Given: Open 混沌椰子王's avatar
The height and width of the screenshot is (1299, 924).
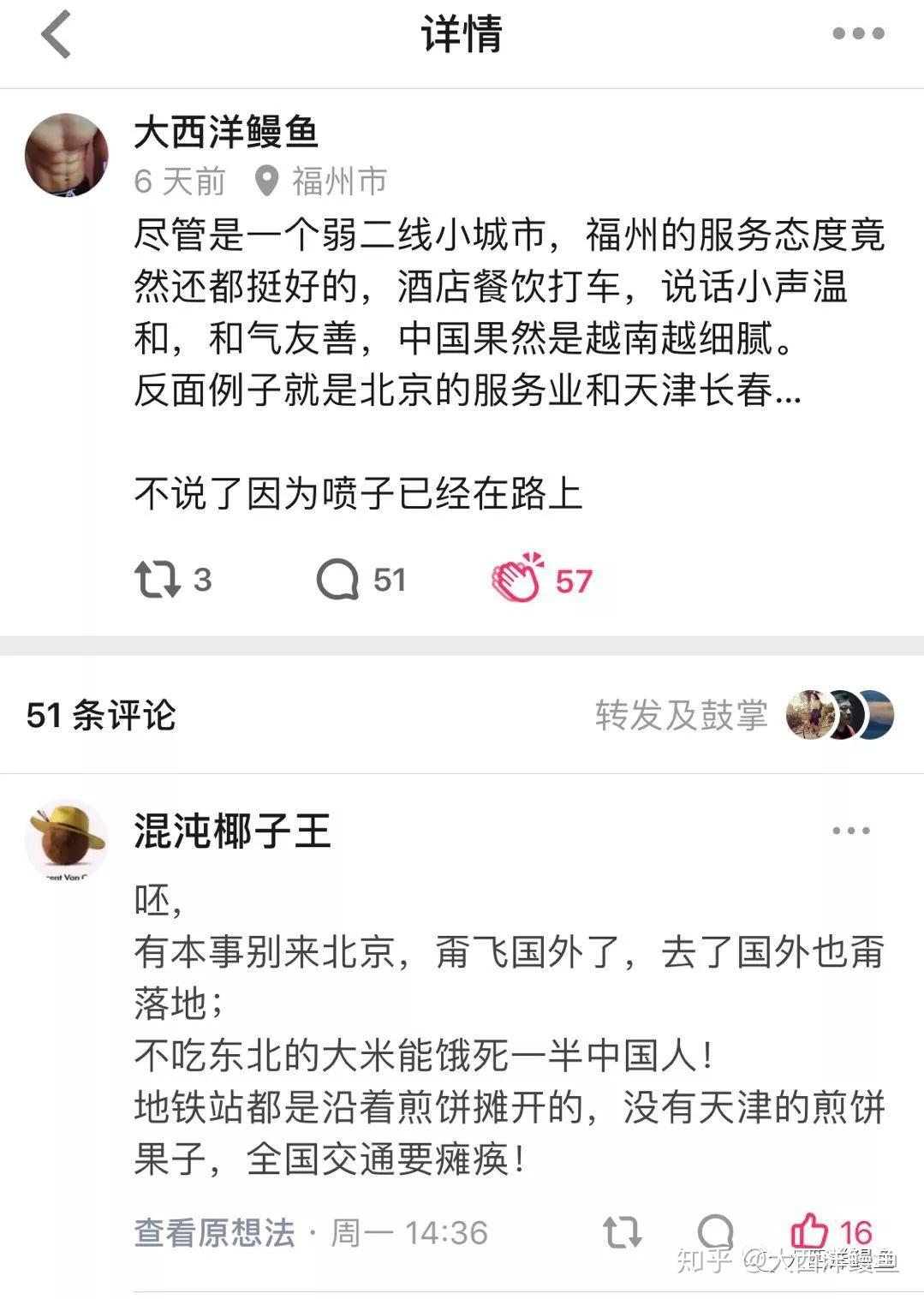Looking at the screenshot, I should [x=67, y=839].
